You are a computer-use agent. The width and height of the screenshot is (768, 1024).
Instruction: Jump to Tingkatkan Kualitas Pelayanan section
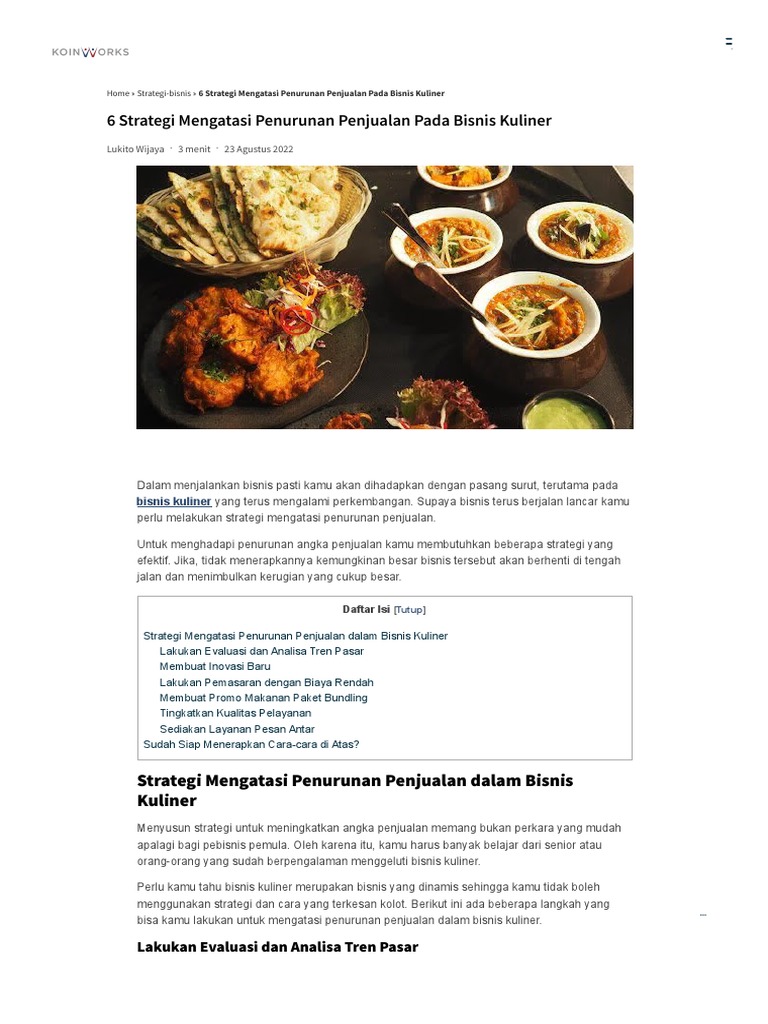click(x=235, y=713)
